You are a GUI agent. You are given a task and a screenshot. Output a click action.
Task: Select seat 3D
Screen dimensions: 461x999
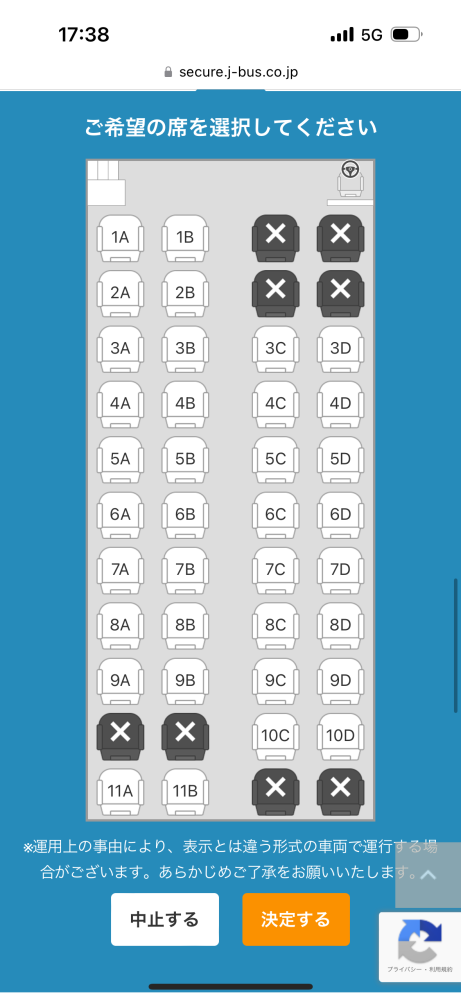pyautogui.click(x=340, y=349)
